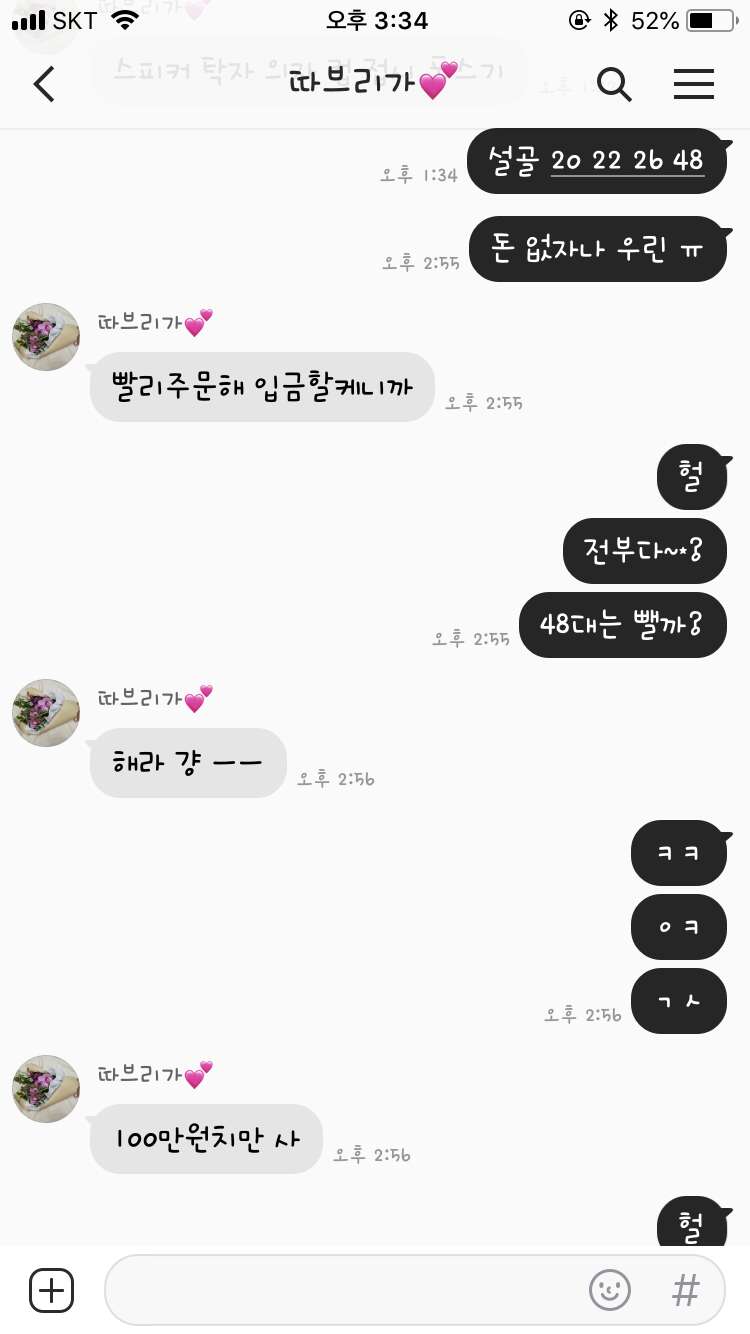Tap the hashtag search icon

pyautogui.click(x=685, y=1290)
